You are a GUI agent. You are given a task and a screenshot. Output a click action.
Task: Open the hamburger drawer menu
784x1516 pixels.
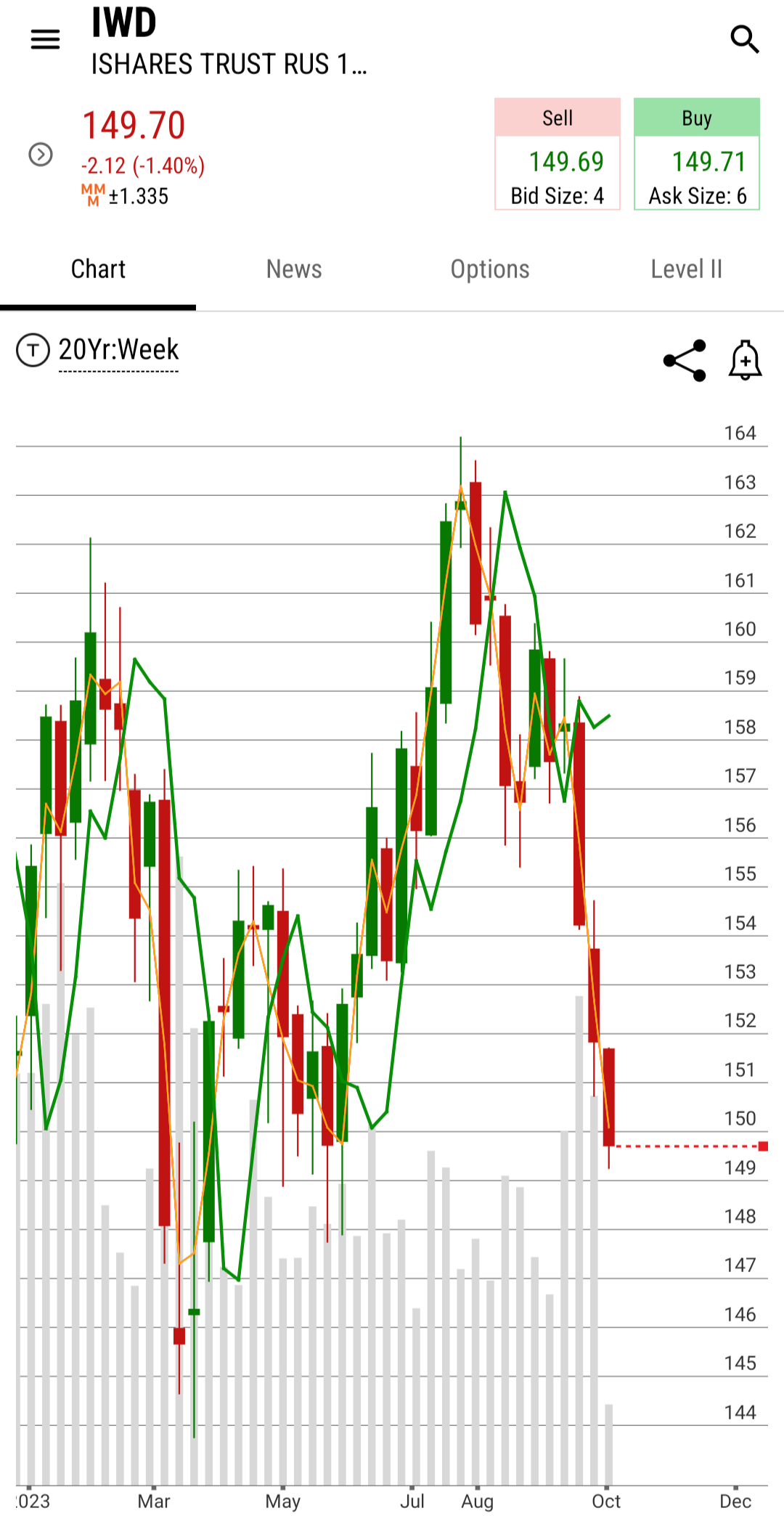pos(45,39)
